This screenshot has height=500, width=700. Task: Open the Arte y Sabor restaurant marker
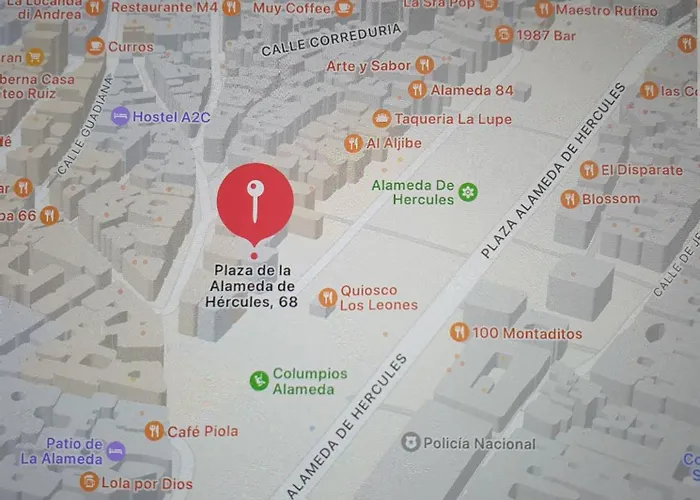(x=425, y=65)
